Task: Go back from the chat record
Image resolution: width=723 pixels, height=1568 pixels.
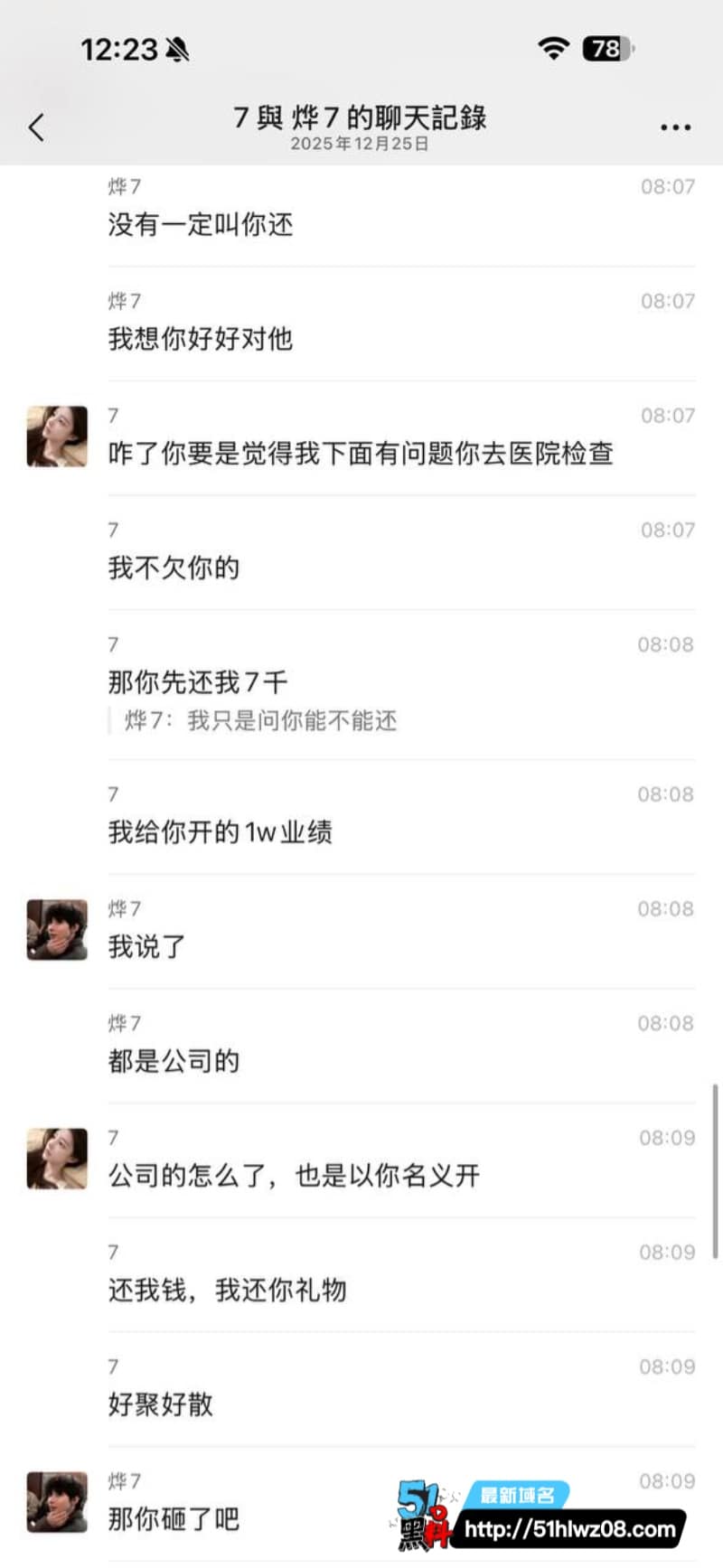Action: click(36, 127)
